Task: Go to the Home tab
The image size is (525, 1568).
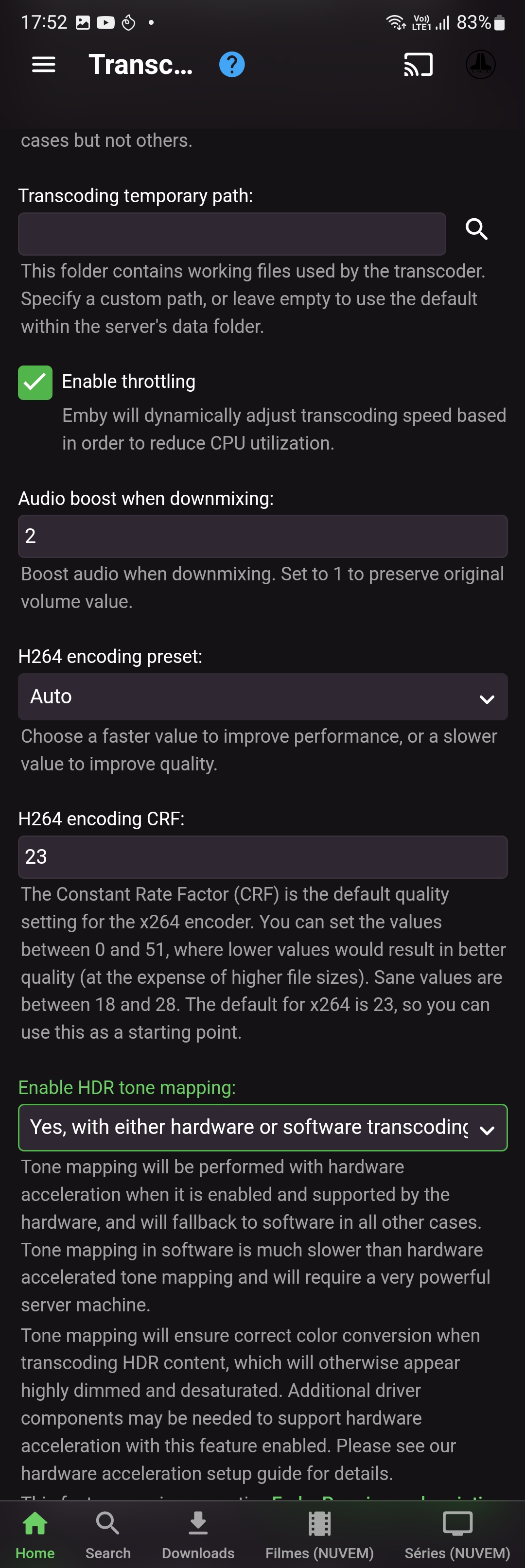Action: (x=35, y=1534)
